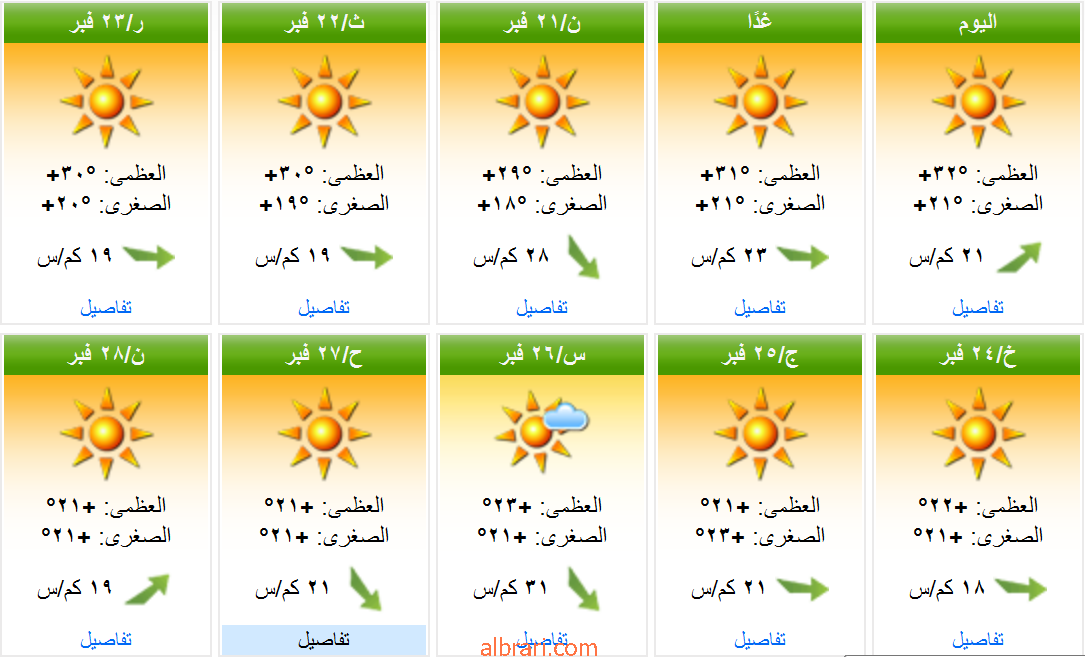The height and width of the screenshot is (657, 1085).
Task: Open تفاصيل link for غدًا forecast
Action: (759, 308)
